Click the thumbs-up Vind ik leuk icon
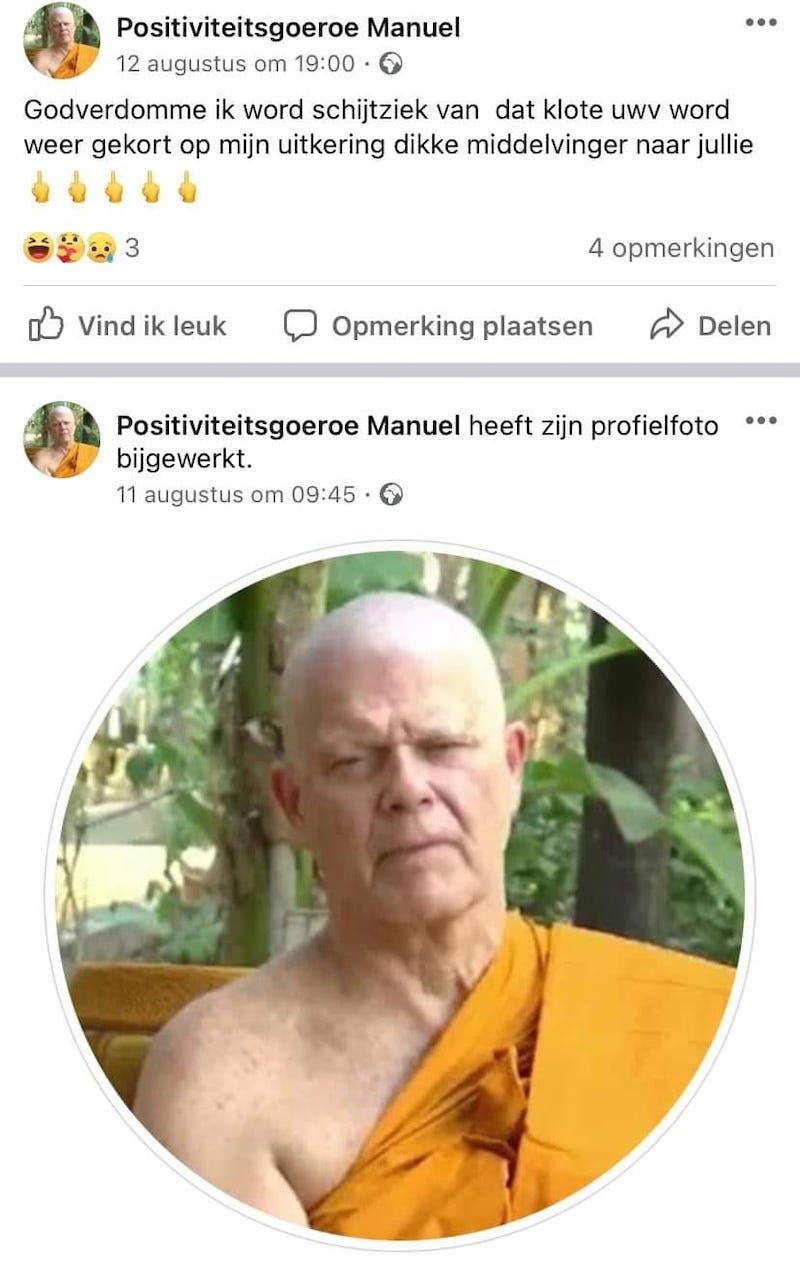Viewport: 800px width, 1263px height. click(x=47, y=324)
